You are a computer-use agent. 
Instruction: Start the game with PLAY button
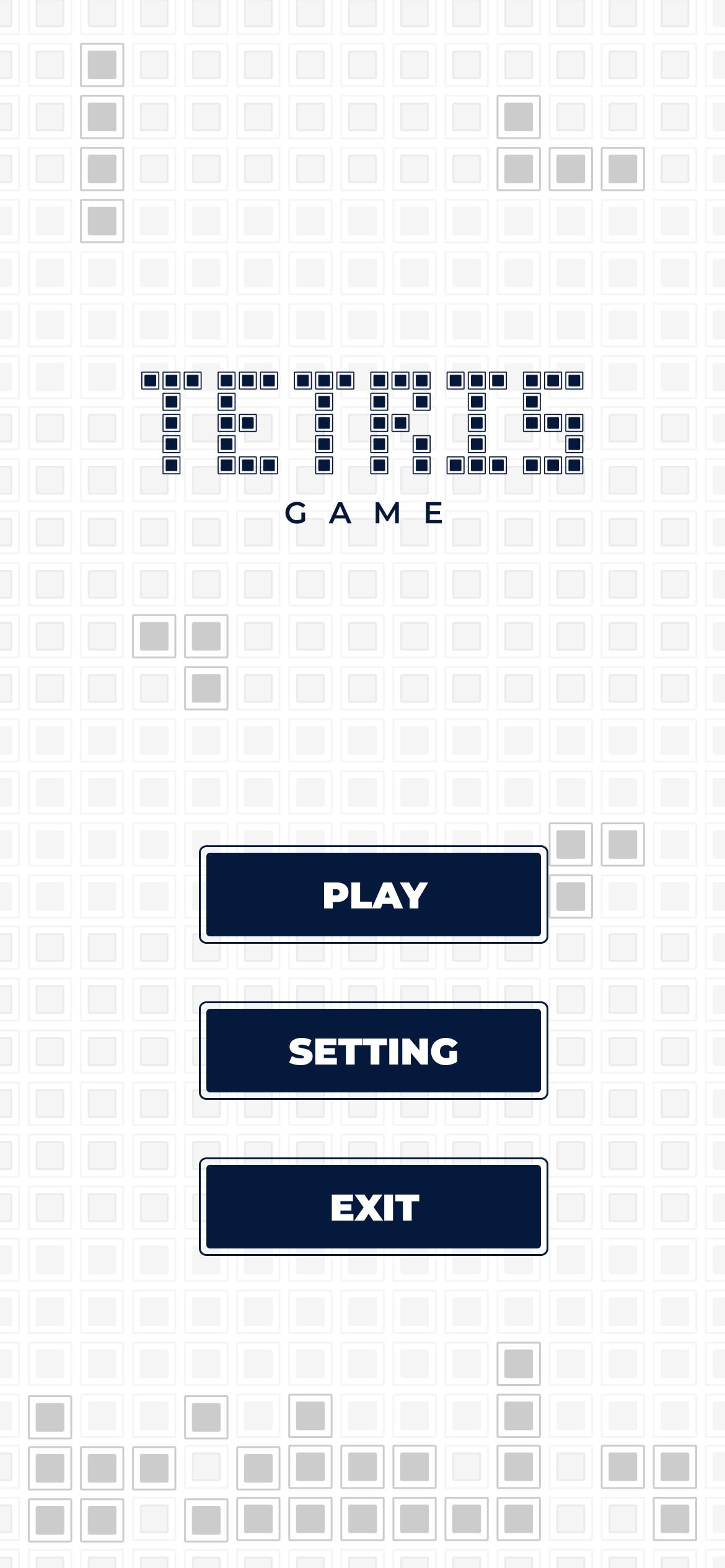(x=374, y=894)
